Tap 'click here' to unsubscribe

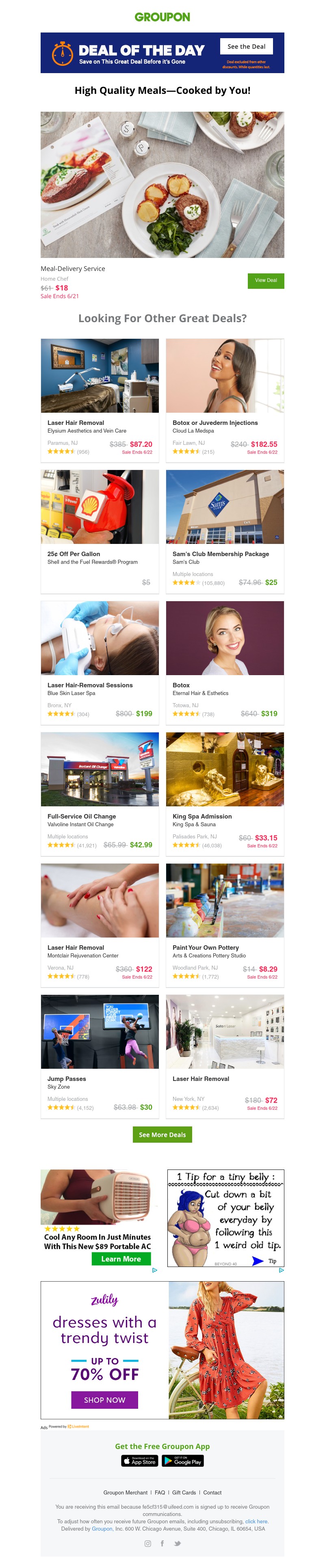tap(256, 1521)
